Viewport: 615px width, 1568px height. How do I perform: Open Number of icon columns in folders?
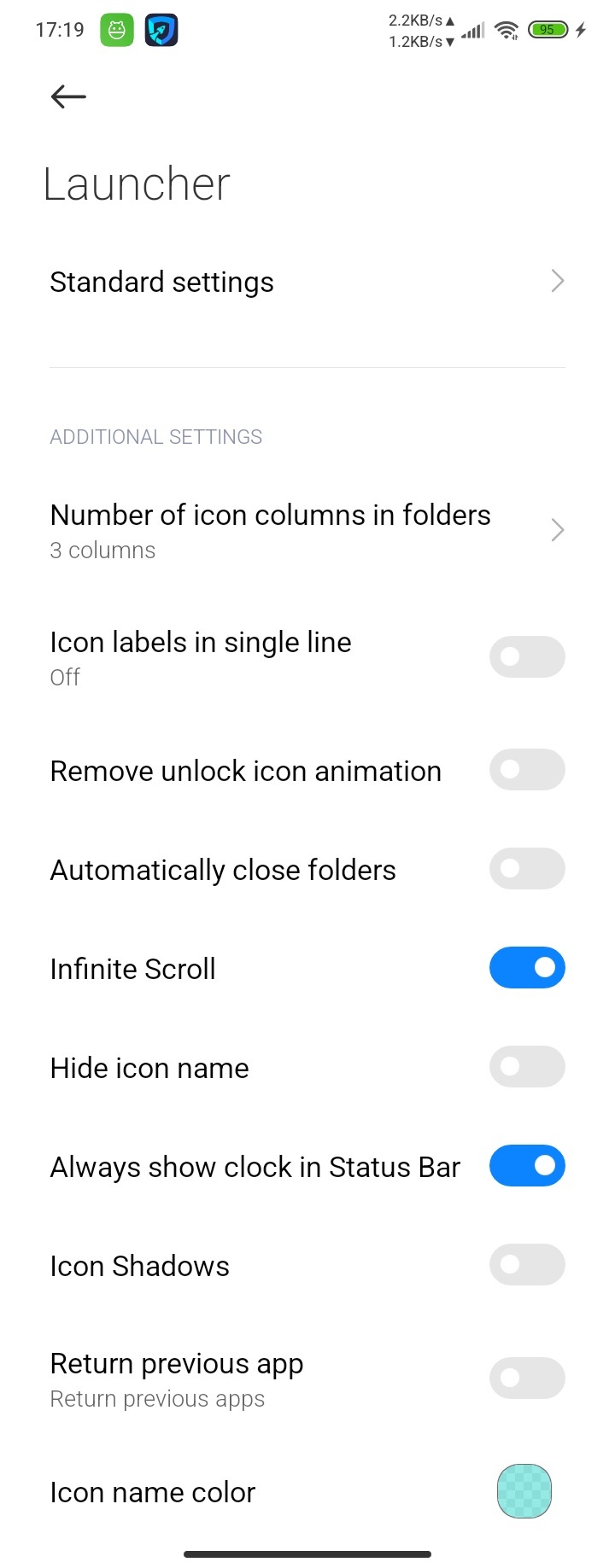pyautogui.click(x=307, y=530)
